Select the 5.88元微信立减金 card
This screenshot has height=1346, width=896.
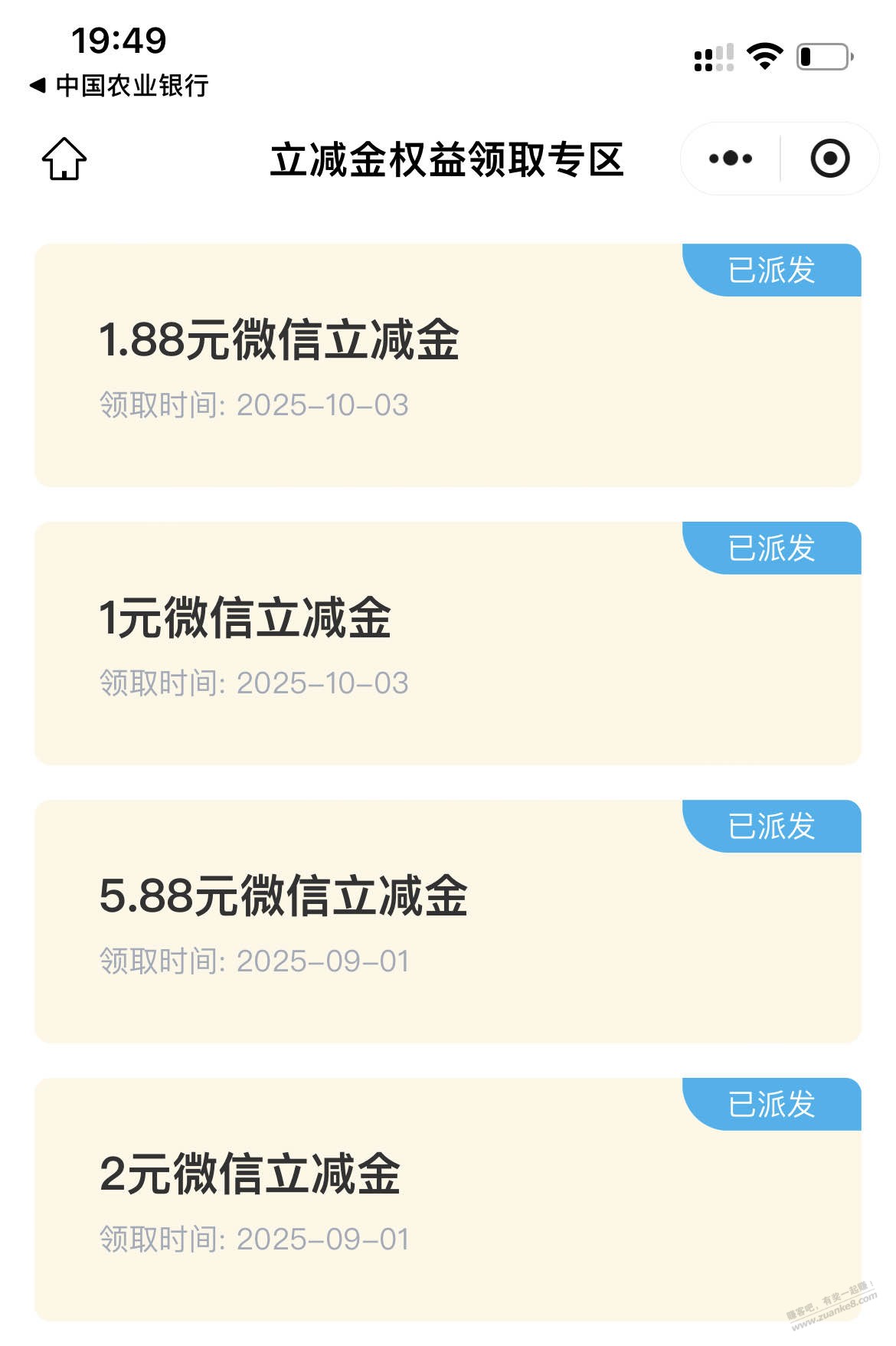[447, 922]
